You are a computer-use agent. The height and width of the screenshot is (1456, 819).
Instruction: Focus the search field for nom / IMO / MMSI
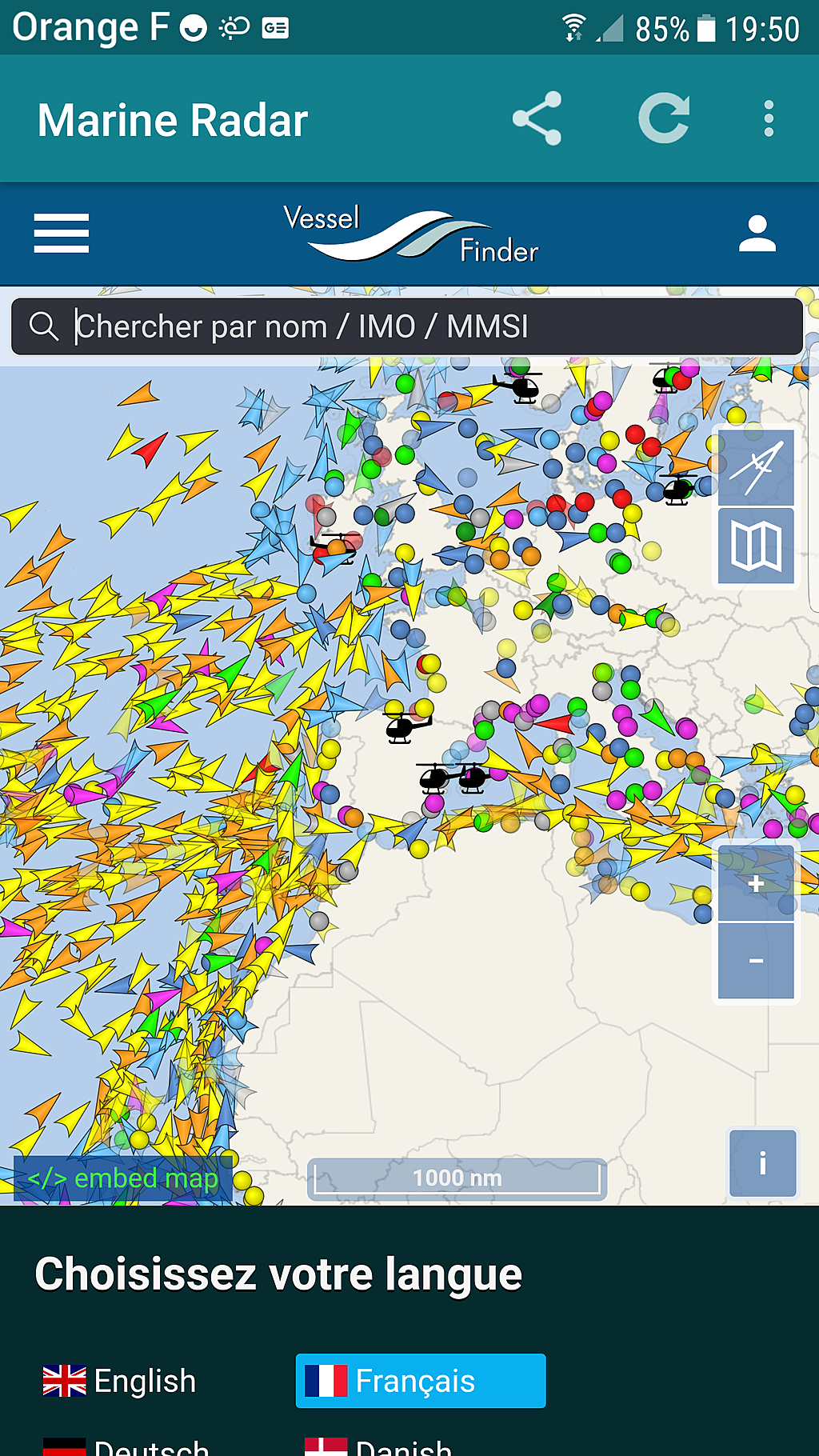pos(407,326)
